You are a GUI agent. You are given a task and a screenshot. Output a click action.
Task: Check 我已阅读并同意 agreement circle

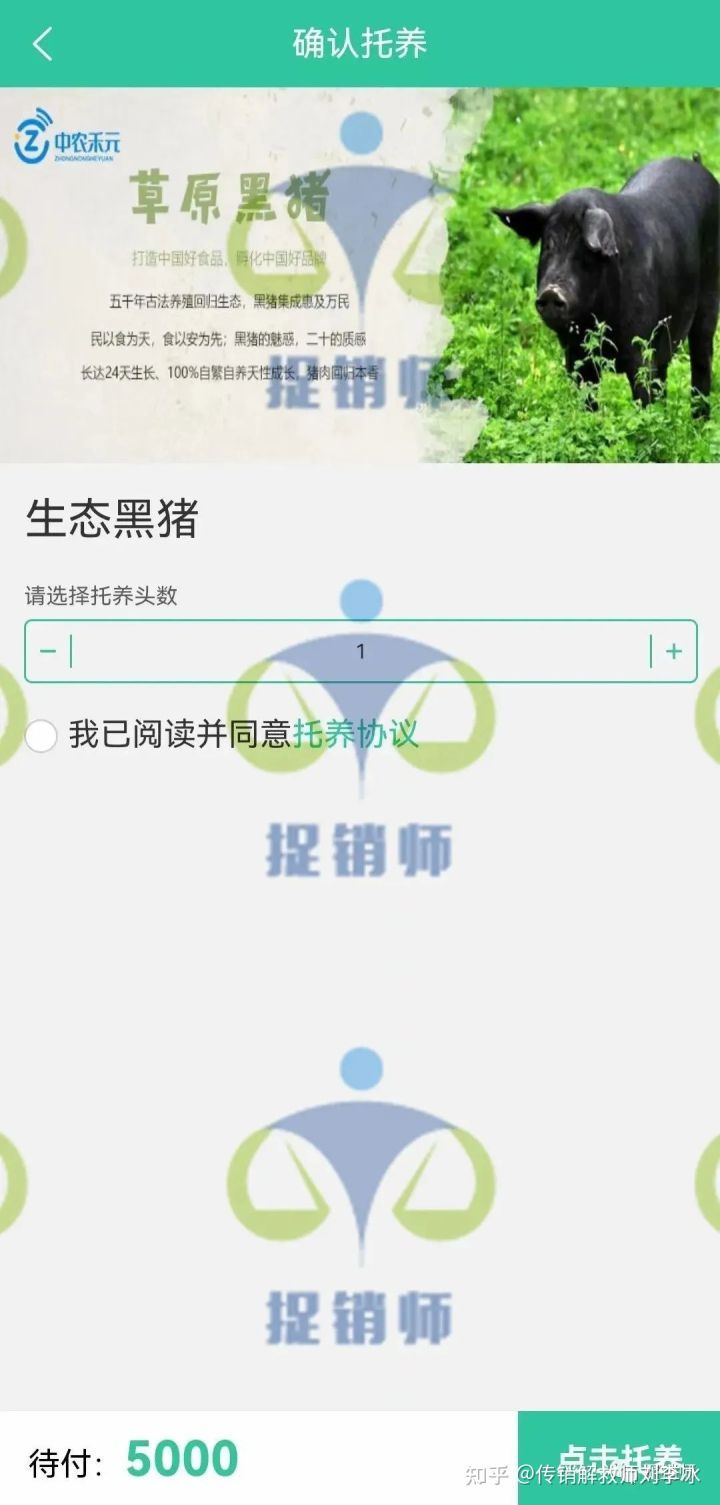tap(41, 736)
